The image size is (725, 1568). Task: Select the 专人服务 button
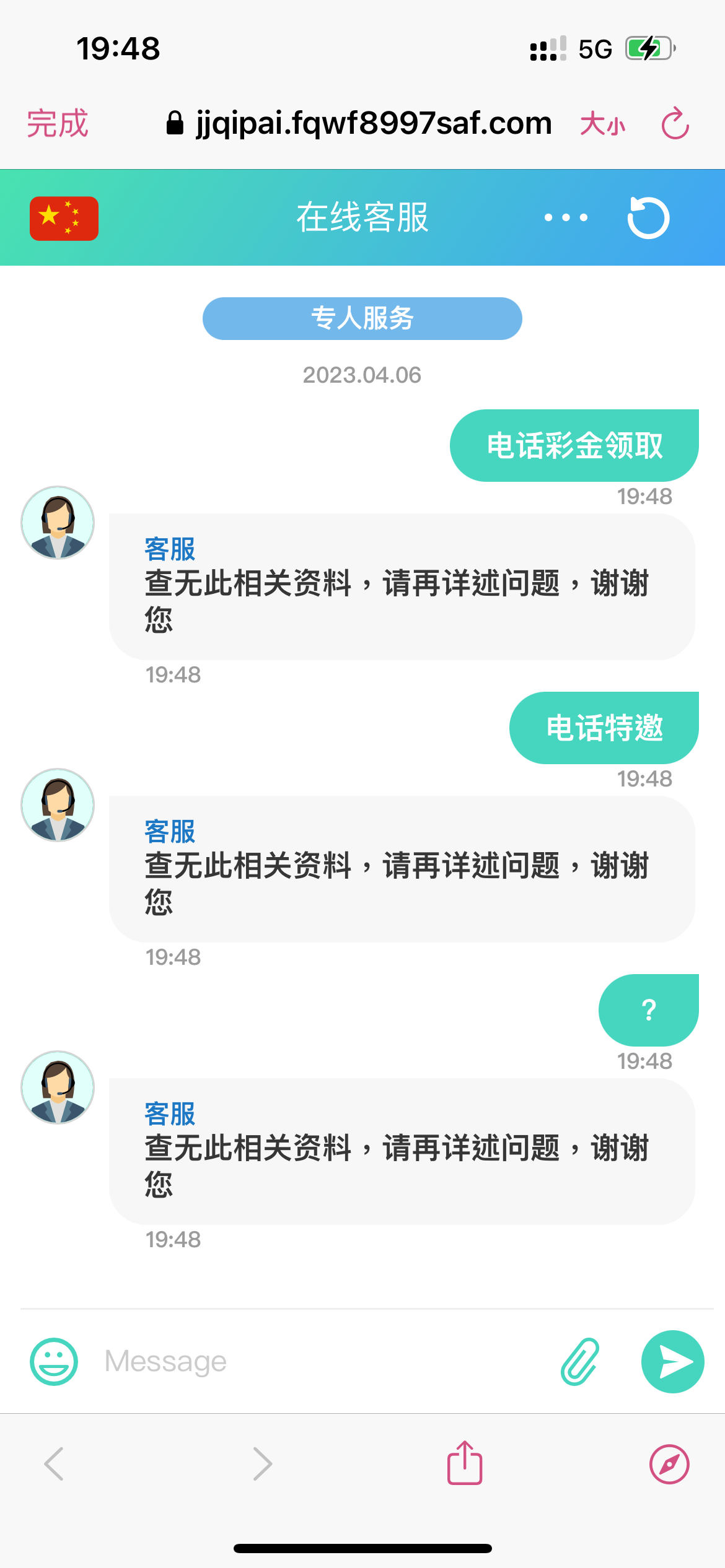362,318
